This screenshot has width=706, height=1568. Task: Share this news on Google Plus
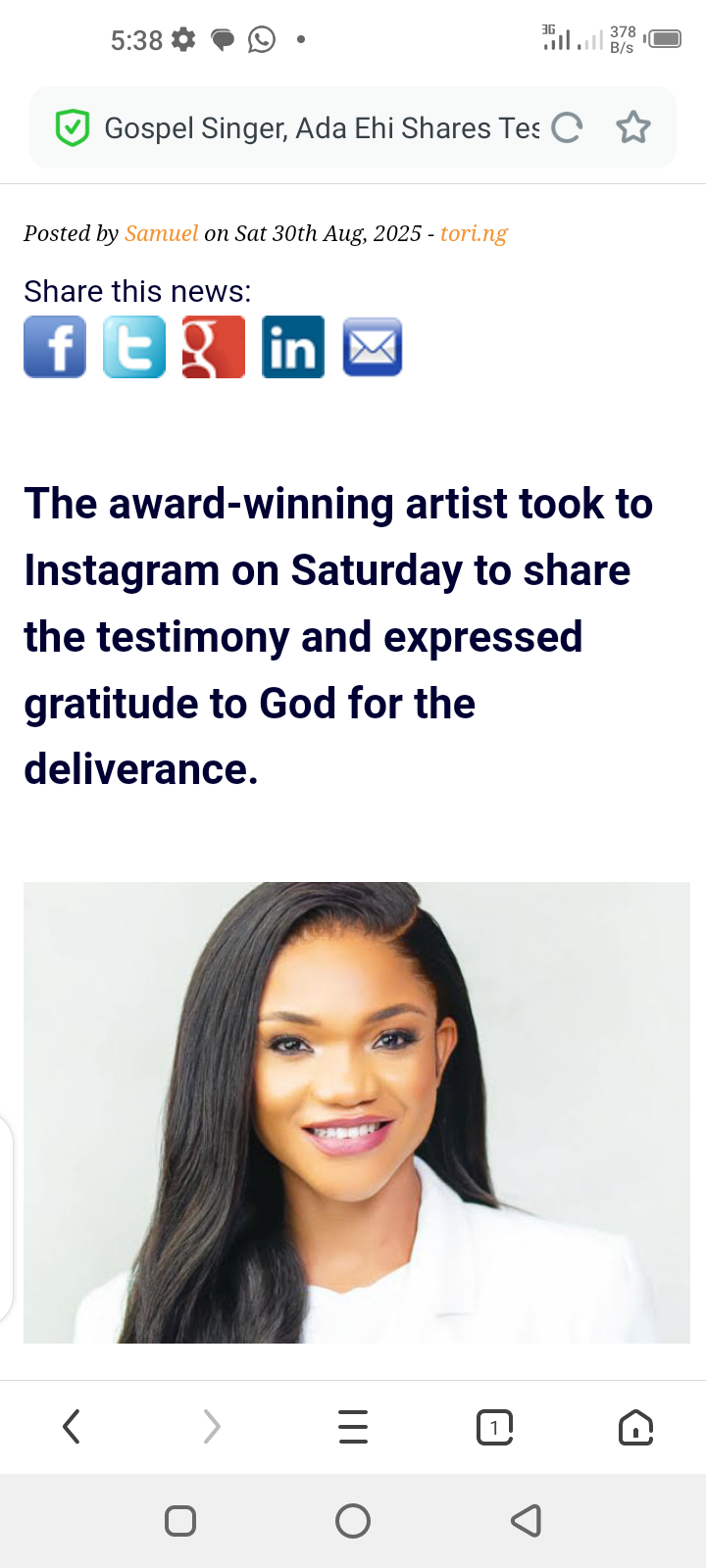pos(214,347)
